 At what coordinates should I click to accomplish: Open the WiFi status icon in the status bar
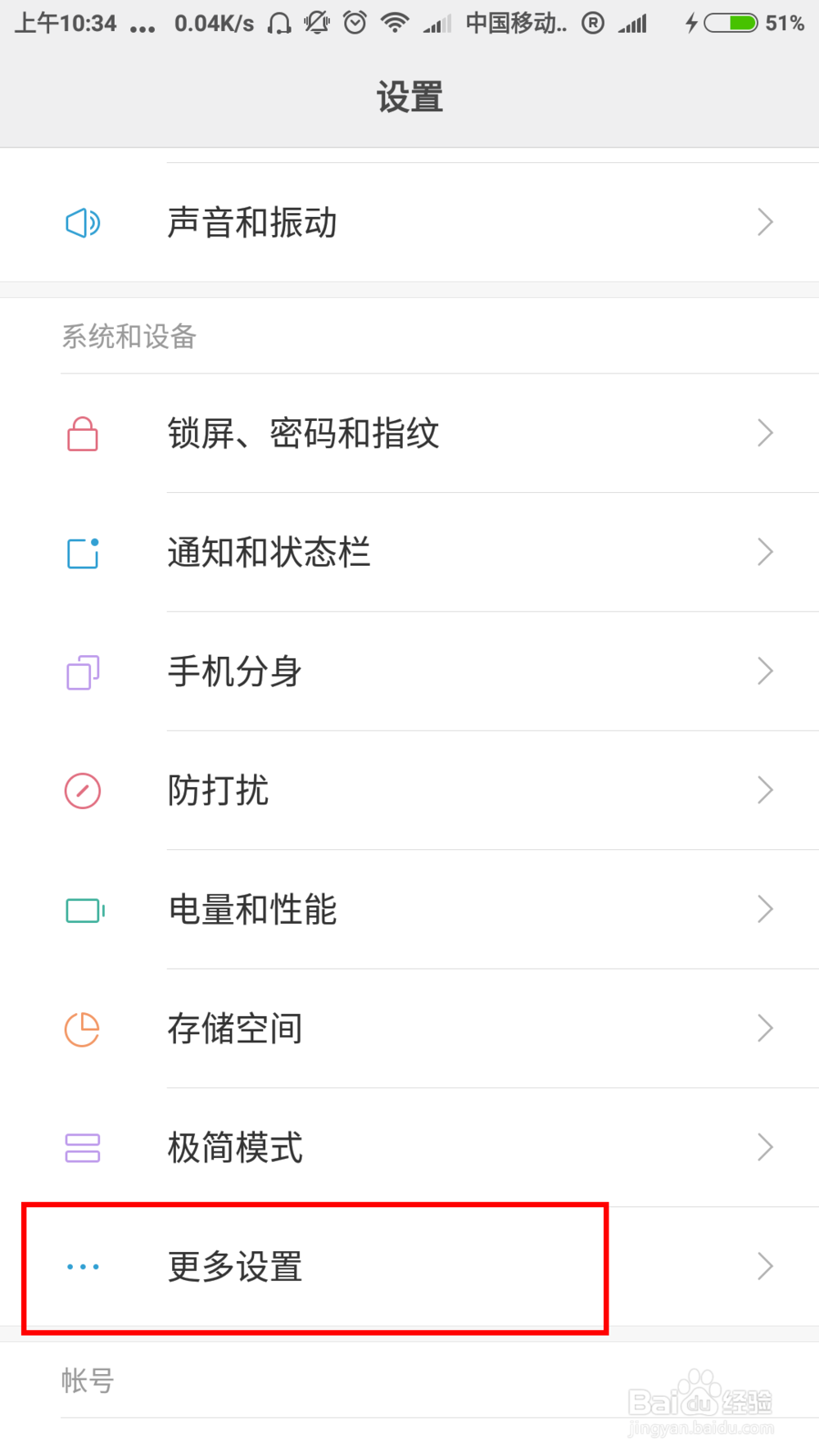tap(394, 23)
